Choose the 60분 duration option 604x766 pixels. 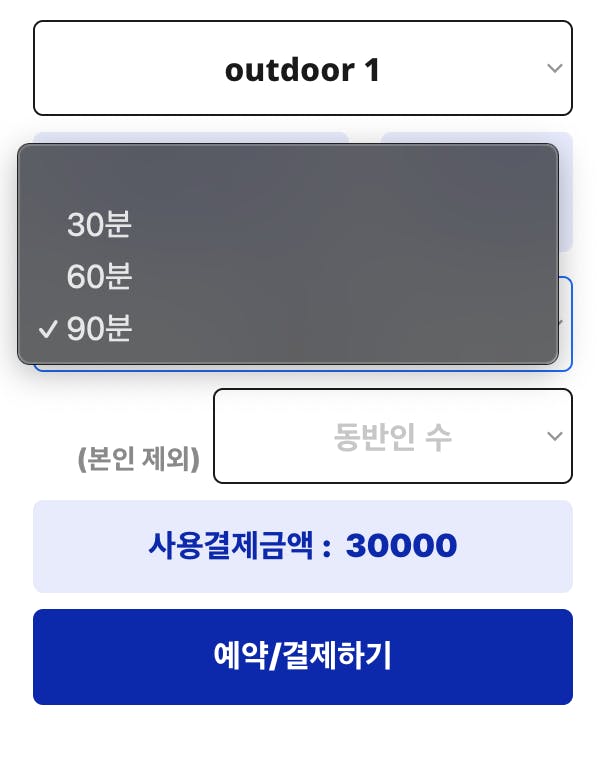click(99, 276)
